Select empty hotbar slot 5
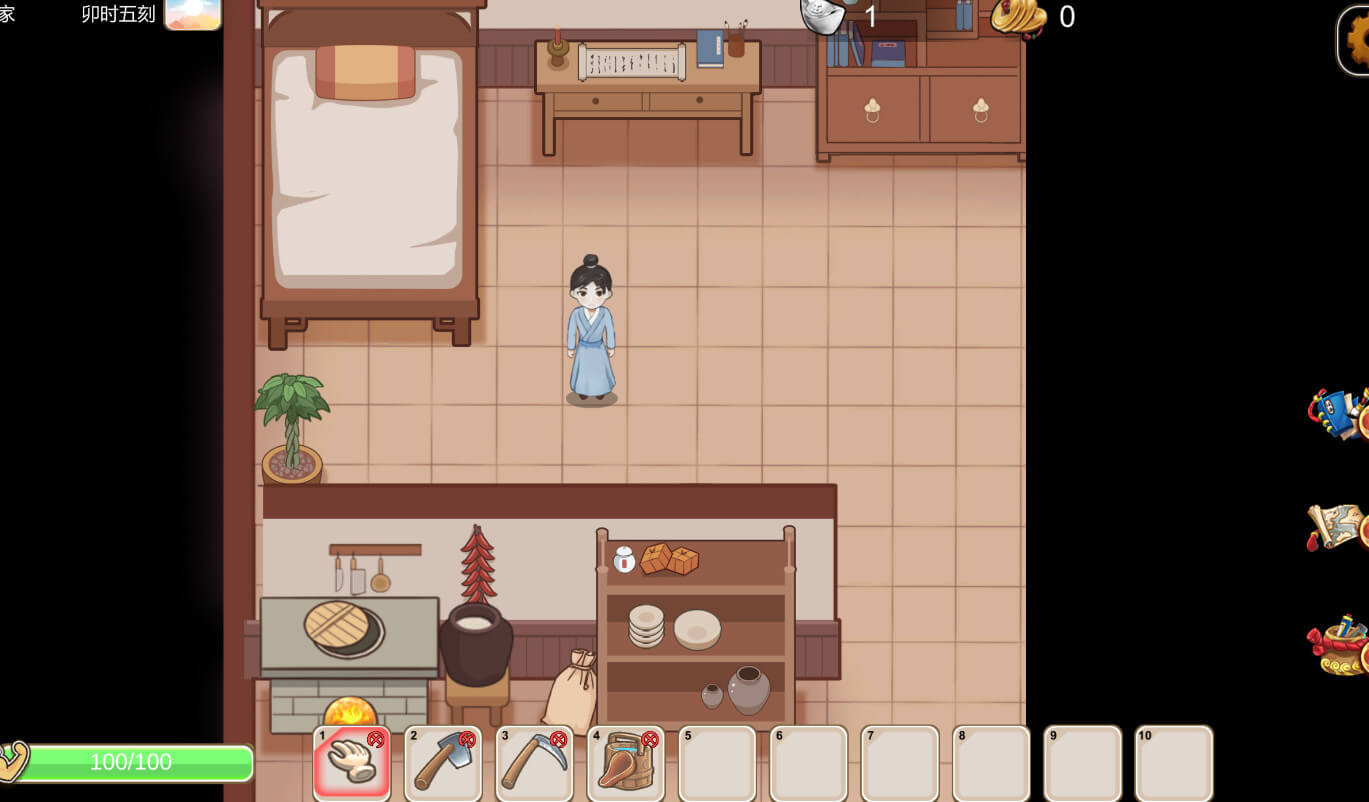This screenshot has width=1369, height=802. tap(717, 763)
